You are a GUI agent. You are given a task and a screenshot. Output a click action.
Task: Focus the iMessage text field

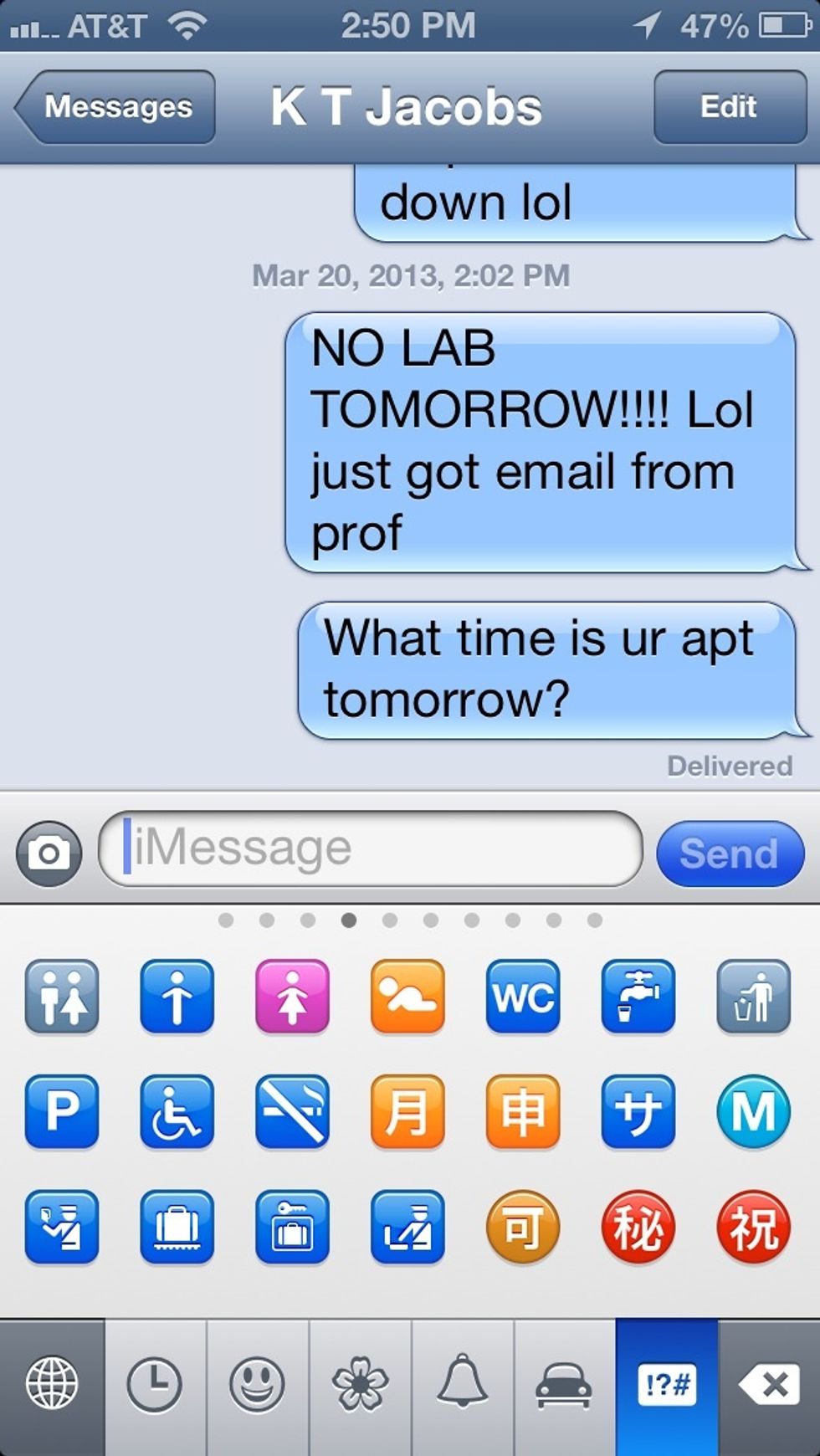(371, 848)
